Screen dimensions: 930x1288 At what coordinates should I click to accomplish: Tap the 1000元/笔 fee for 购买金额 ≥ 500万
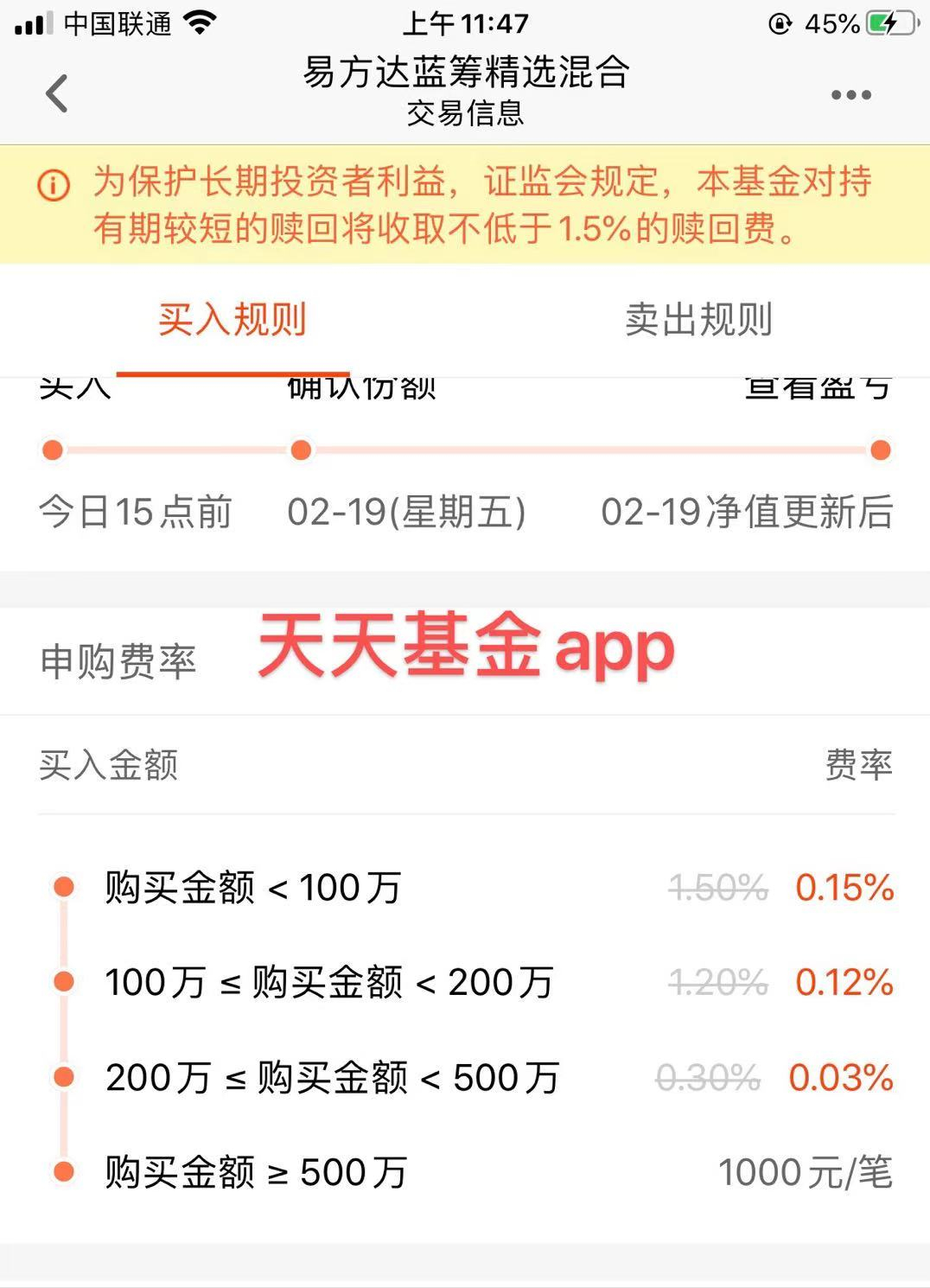click(806, 1171)
